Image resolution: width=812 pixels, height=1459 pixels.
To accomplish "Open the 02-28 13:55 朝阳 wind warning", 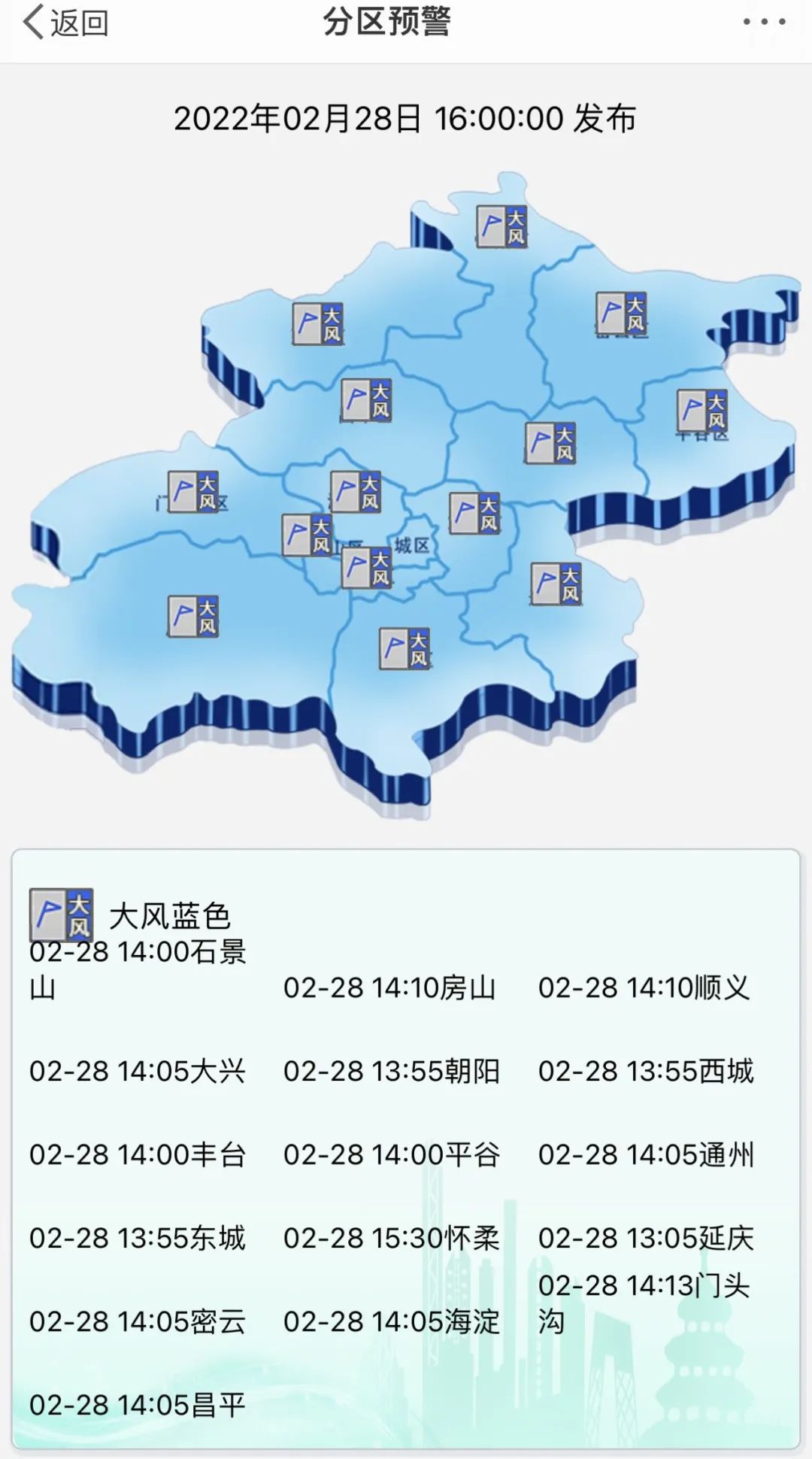I will 391,1071.
